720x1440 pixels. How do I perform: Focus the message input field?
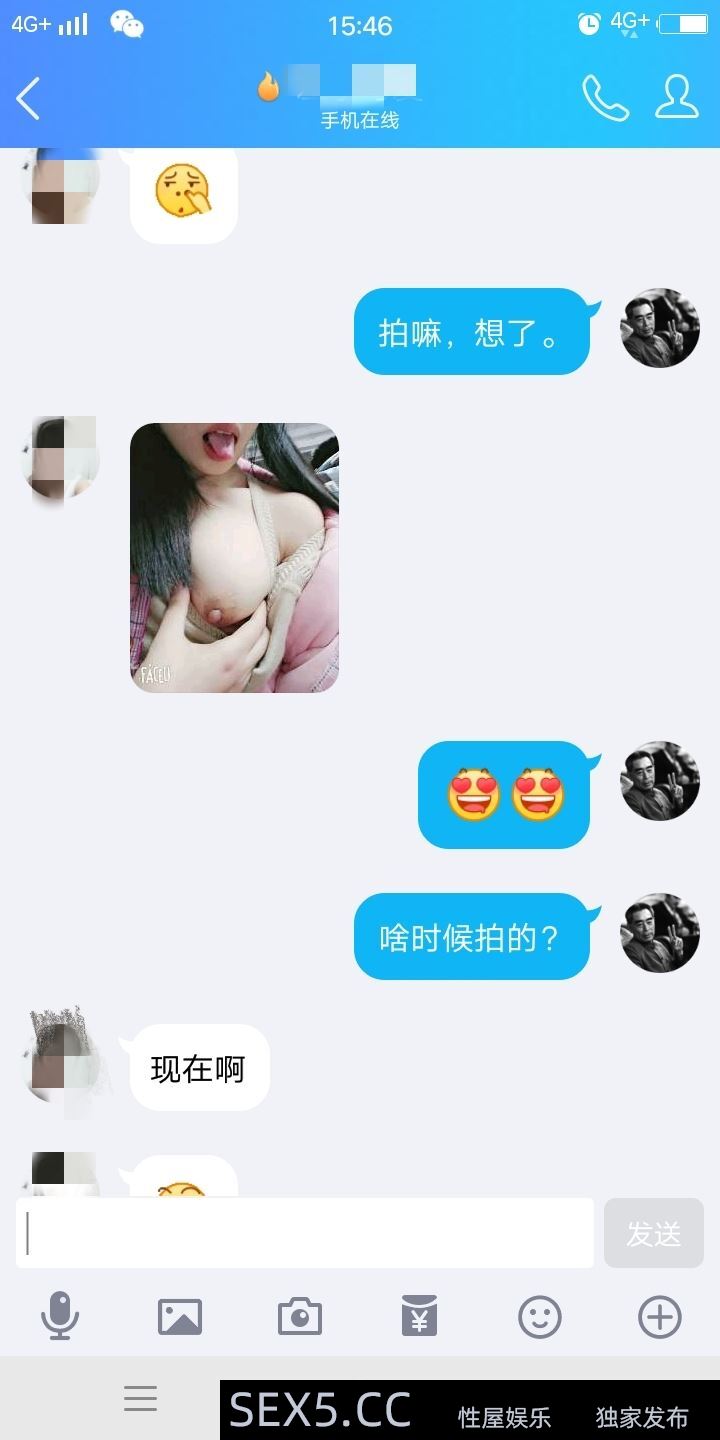click(305, 1233)
